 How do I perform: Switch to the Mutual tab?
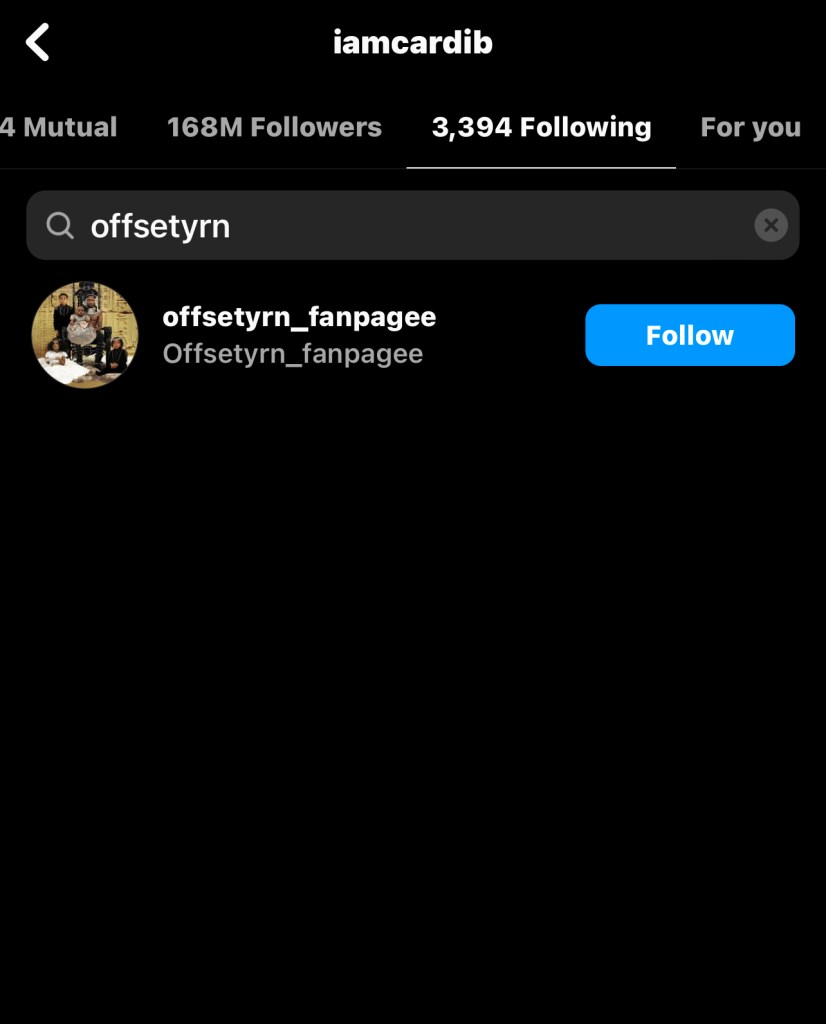point(59,128)
